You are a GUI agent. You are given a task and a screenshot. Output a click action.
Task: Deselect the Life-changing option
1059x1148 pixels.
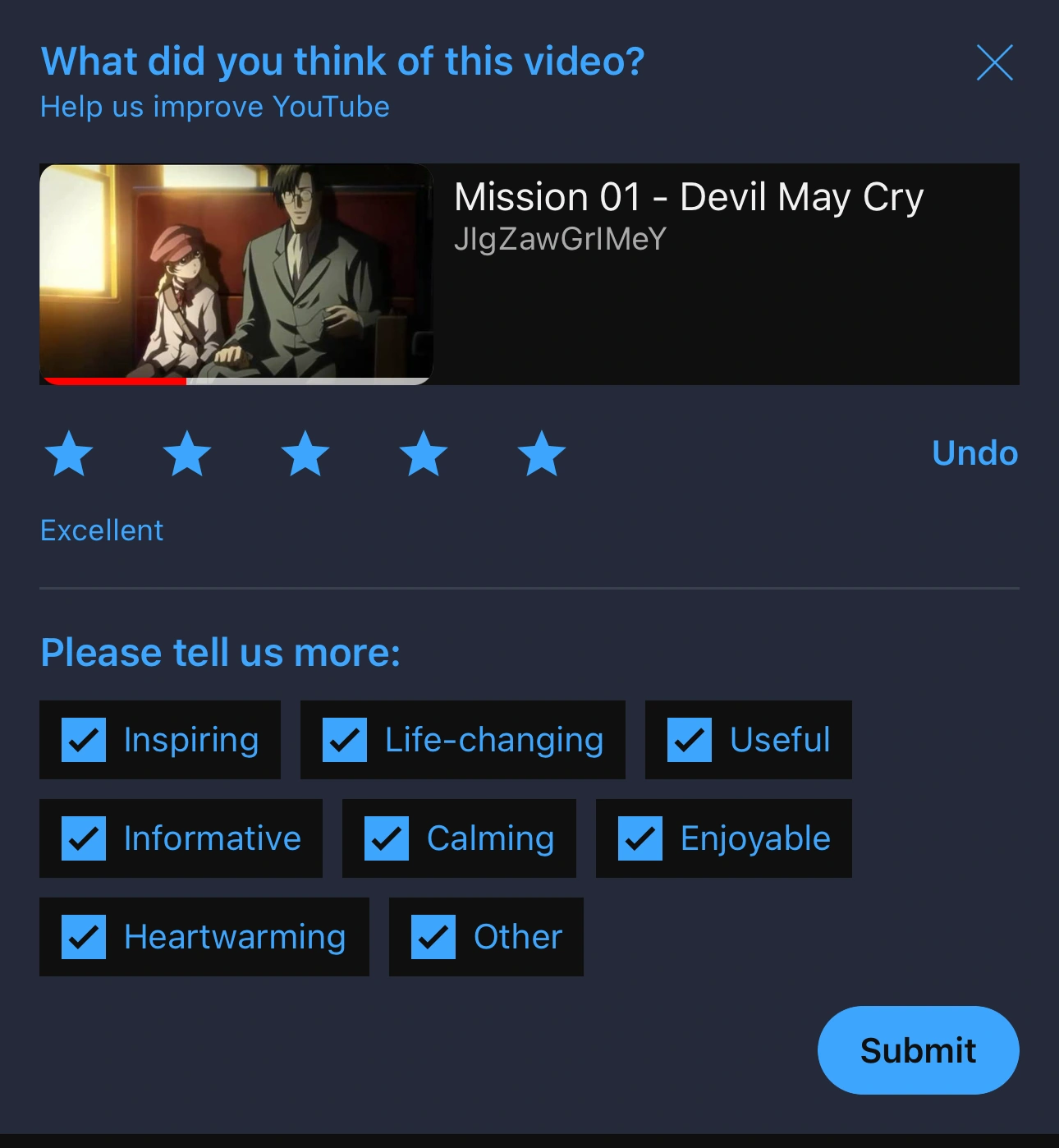point(345,740)
